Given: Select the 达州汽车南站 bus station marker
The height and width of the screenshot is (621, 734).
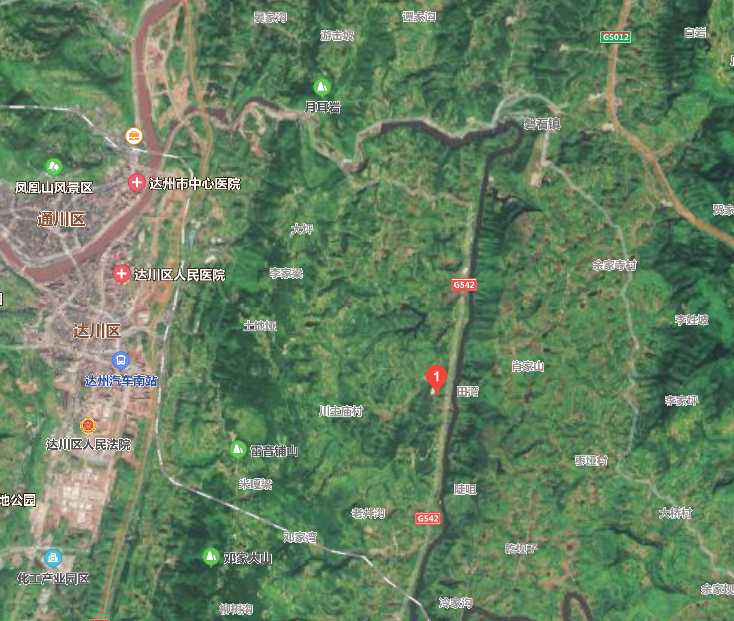Looking at the screenshot, I should (x=121, y=361).
